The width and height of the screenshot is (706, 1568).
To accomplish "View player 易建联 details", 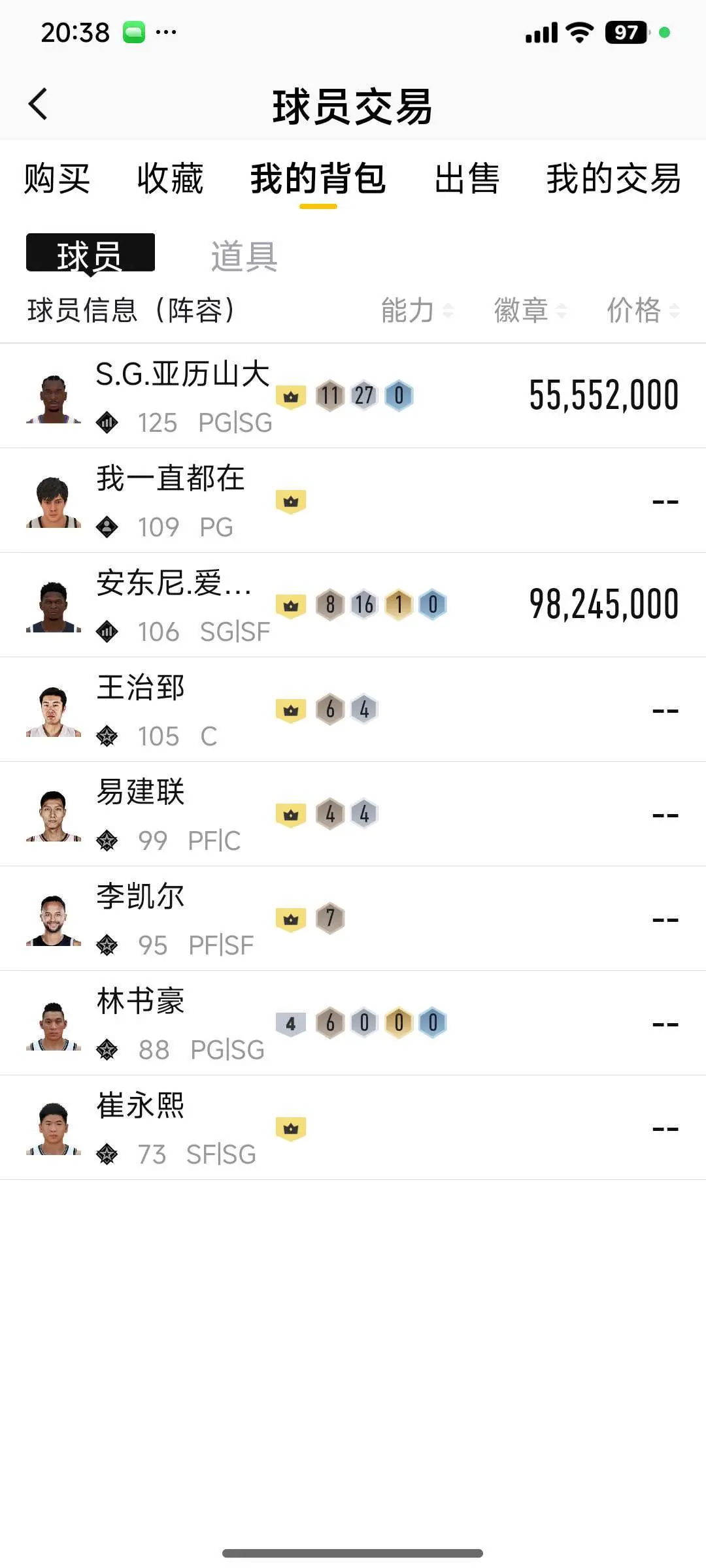I will (353, 814).
